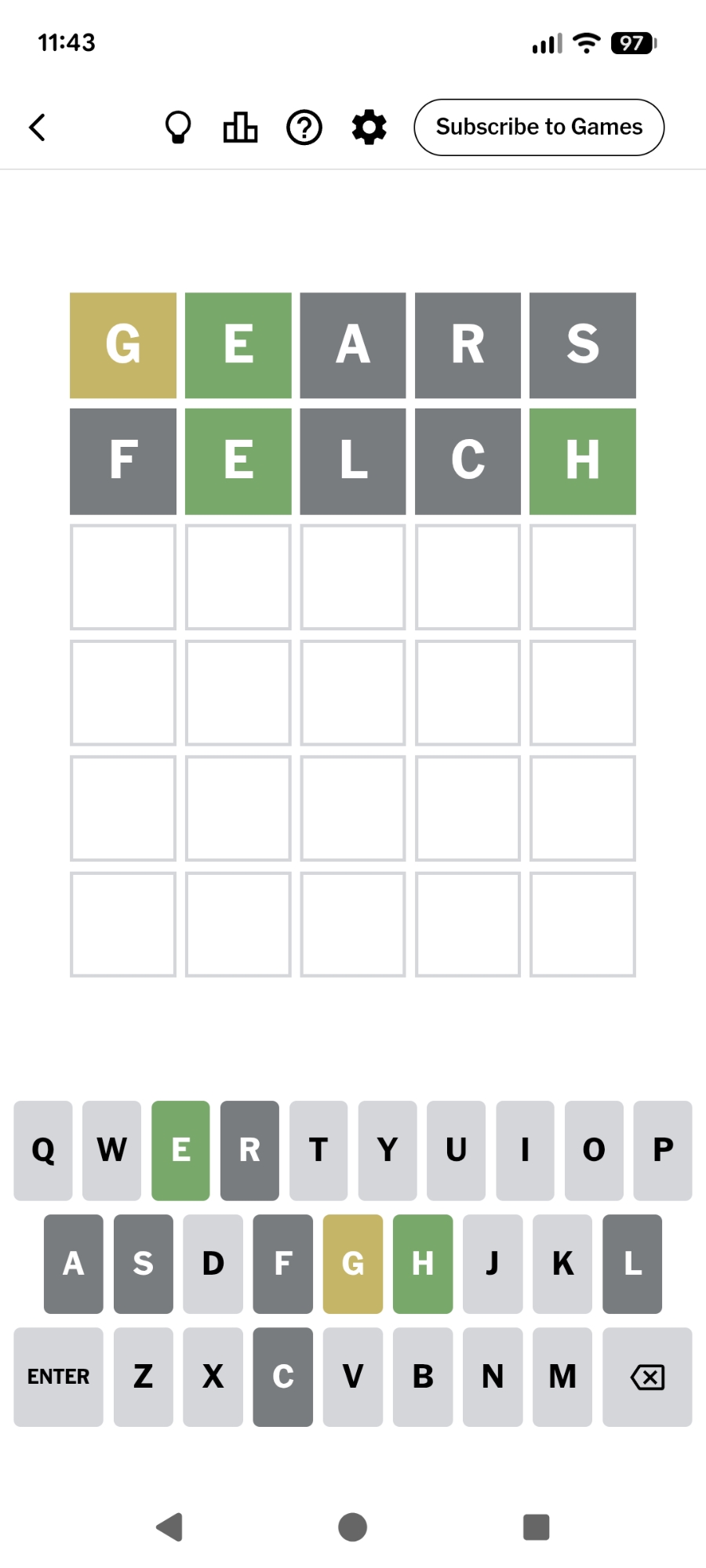Screen dimensions: 706x1568
Task: Tap the letter I key
Action: 525,1150
